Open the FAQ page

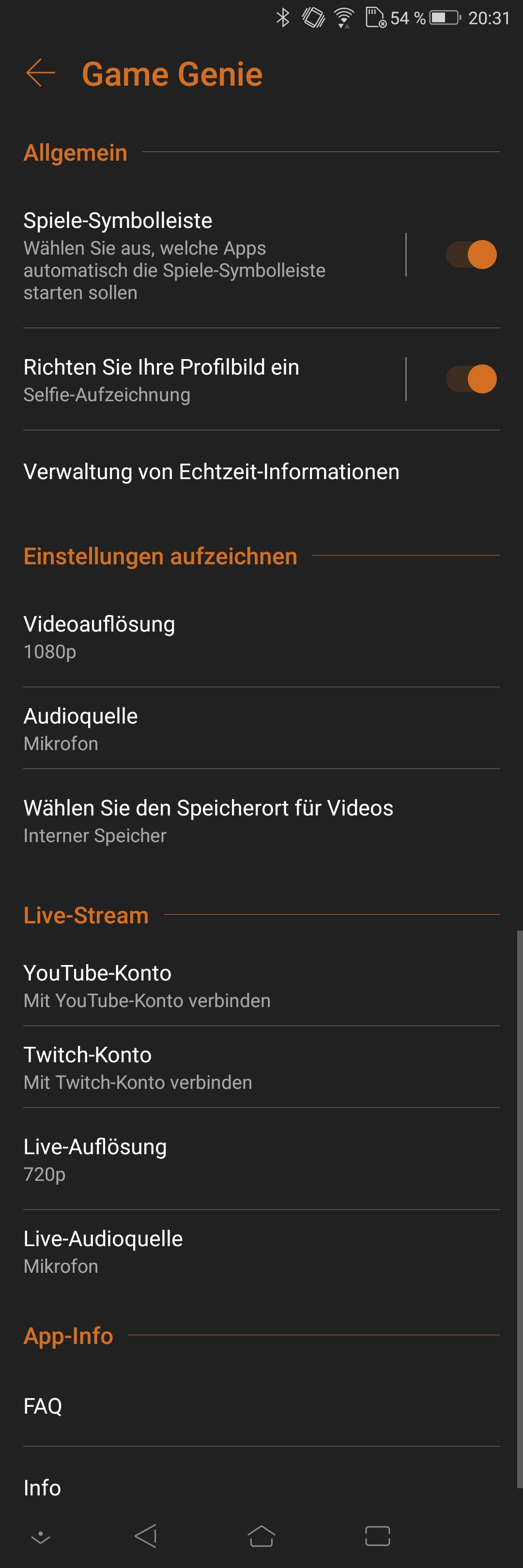(43, 1405)
